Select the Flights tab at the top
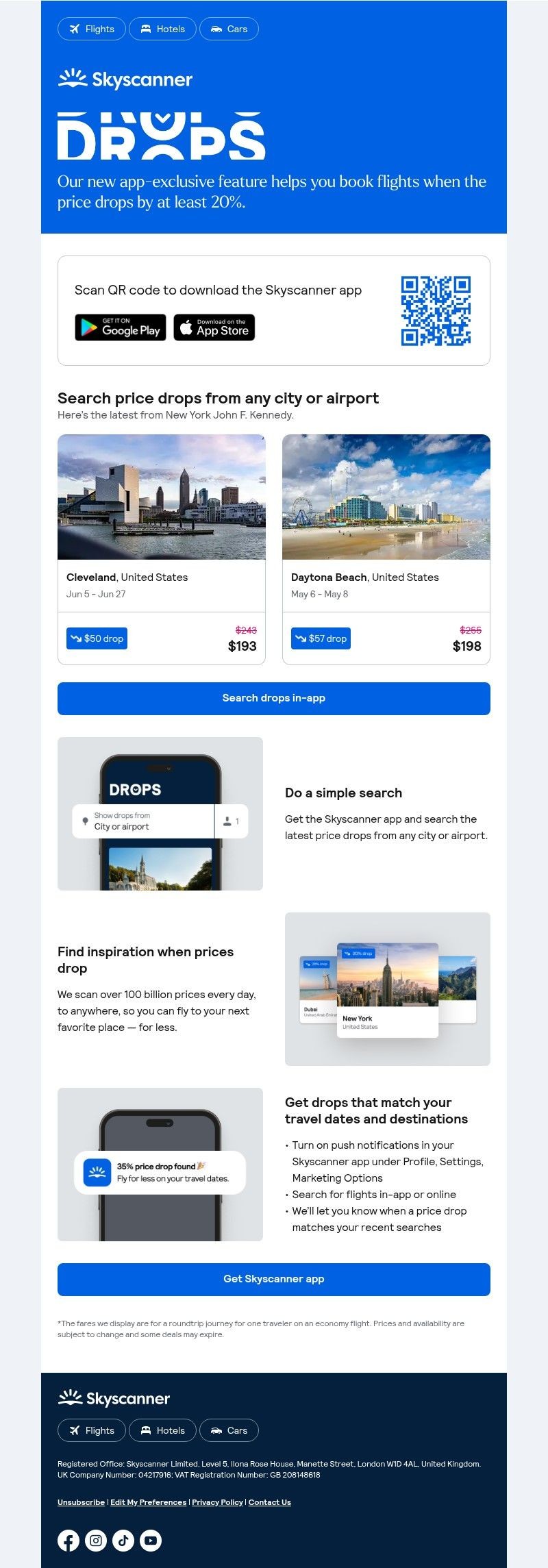The image size is (548, 1568). pyautogui.click(x=91, y=29)
